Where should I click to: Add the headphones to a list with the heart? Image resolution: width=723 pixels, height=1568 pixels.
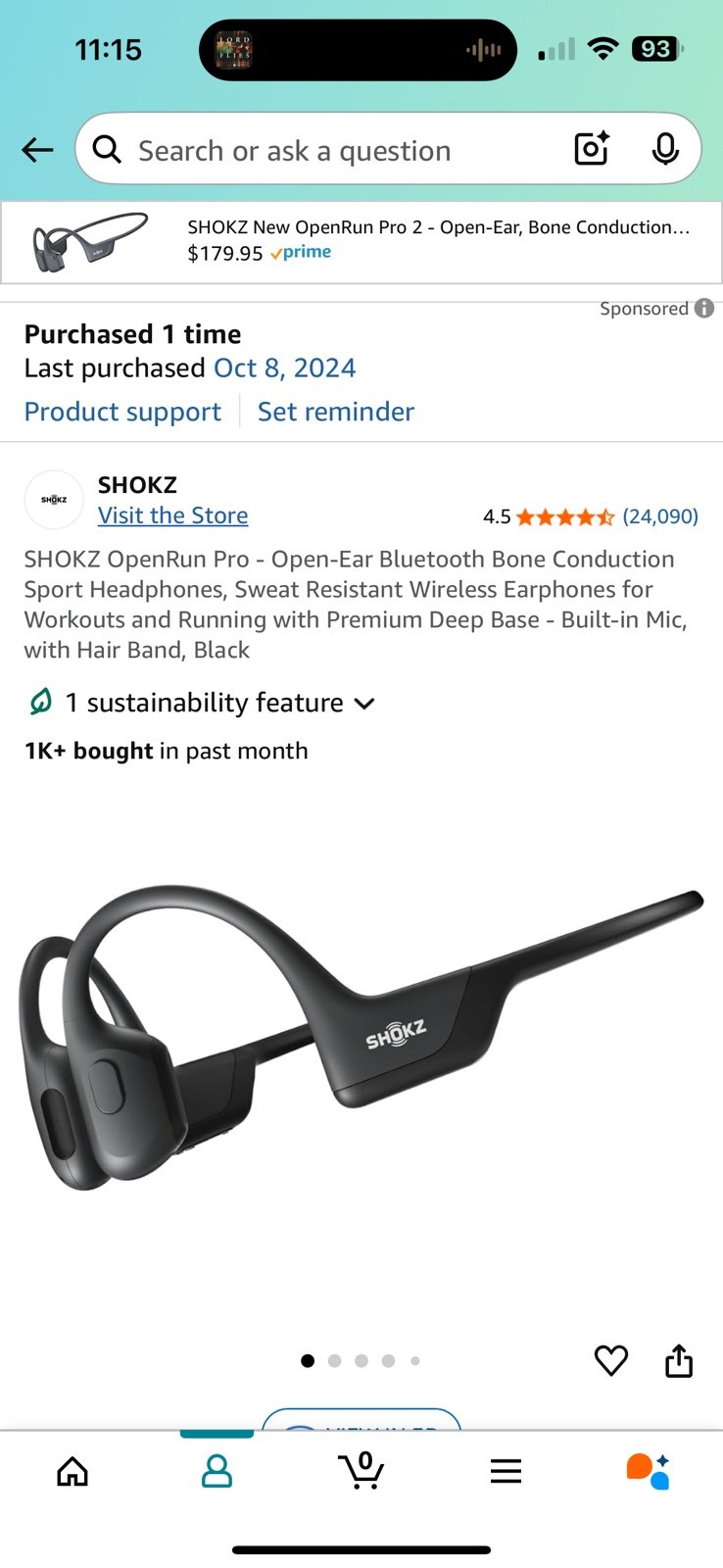click(x=611, y=1360)
